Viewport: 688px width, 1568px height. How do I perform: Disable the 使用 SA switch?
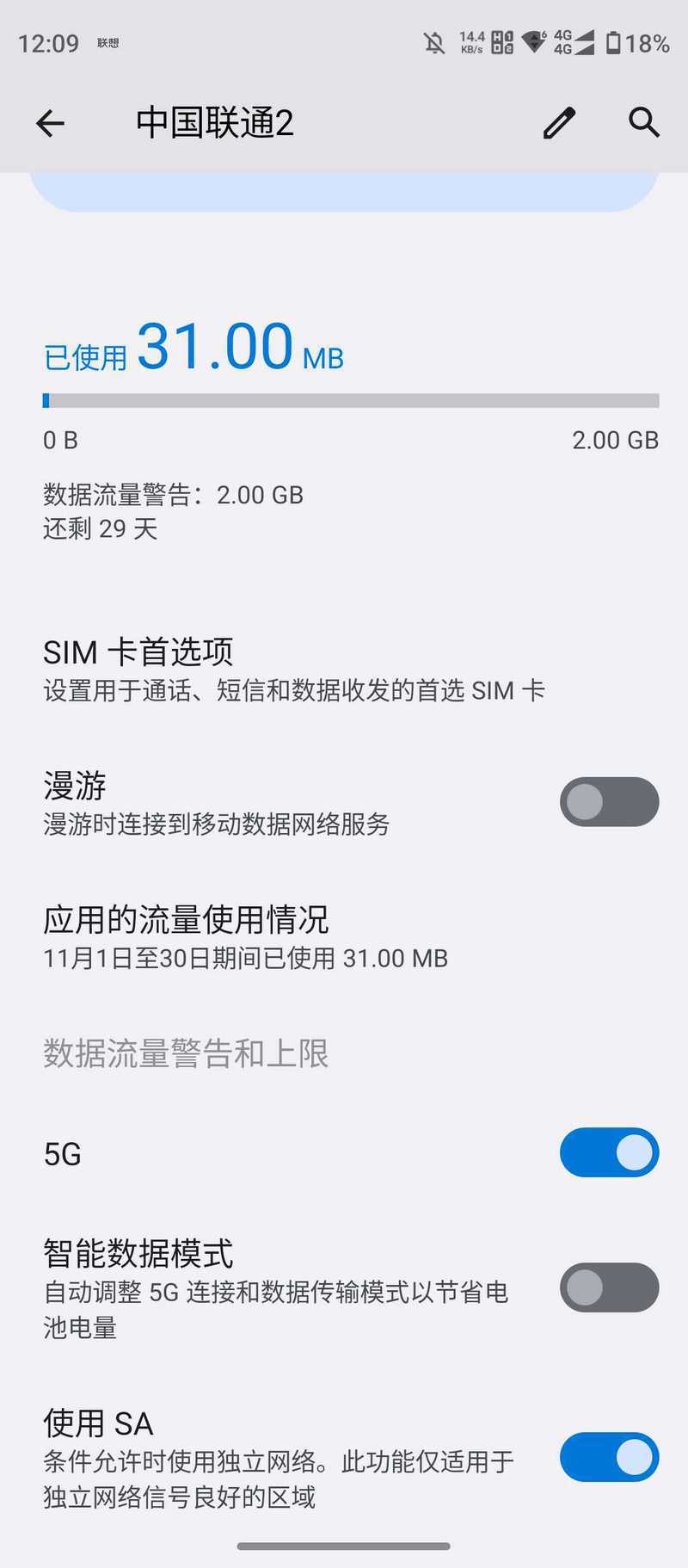point(609,1457)
